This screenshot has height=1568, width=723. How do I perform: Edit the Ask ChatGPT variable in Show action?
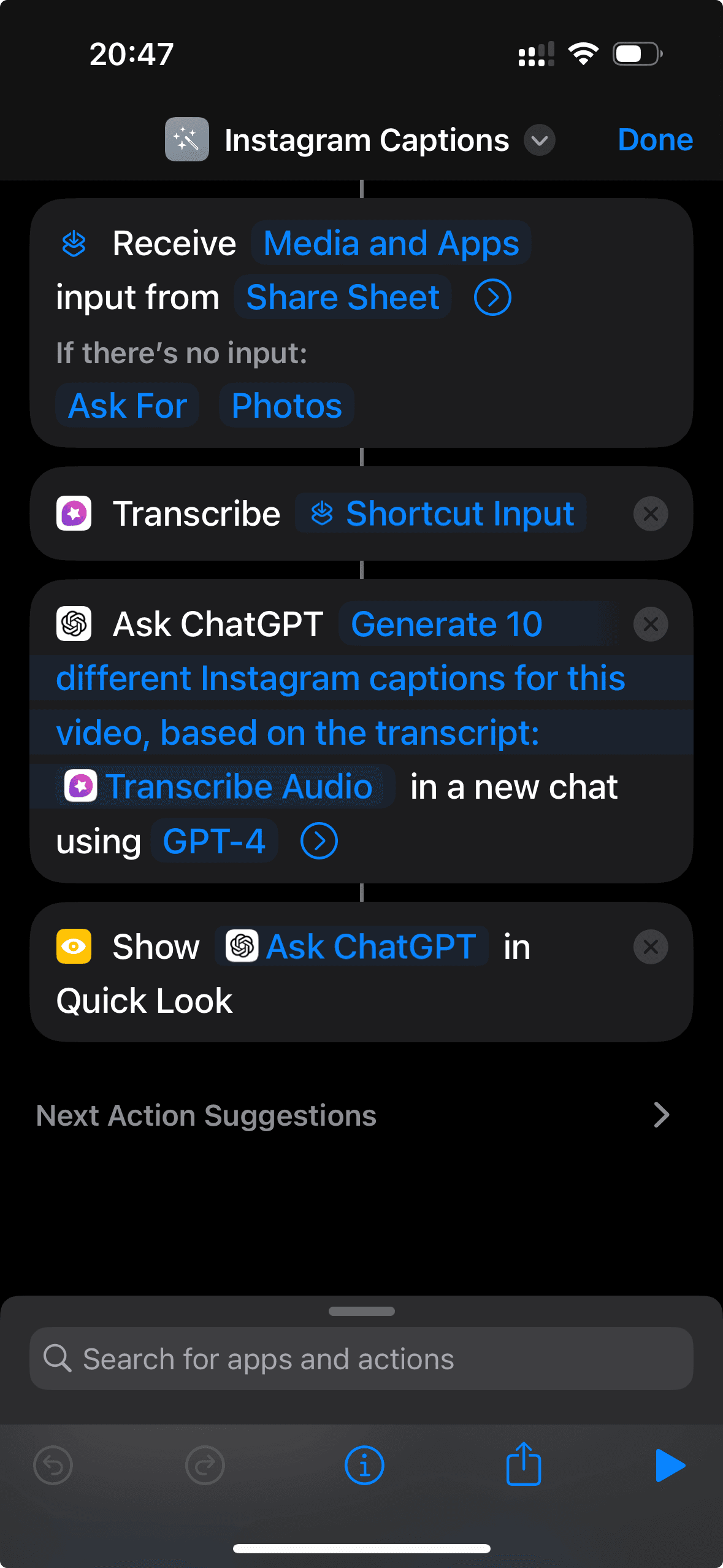click(352, 947)
